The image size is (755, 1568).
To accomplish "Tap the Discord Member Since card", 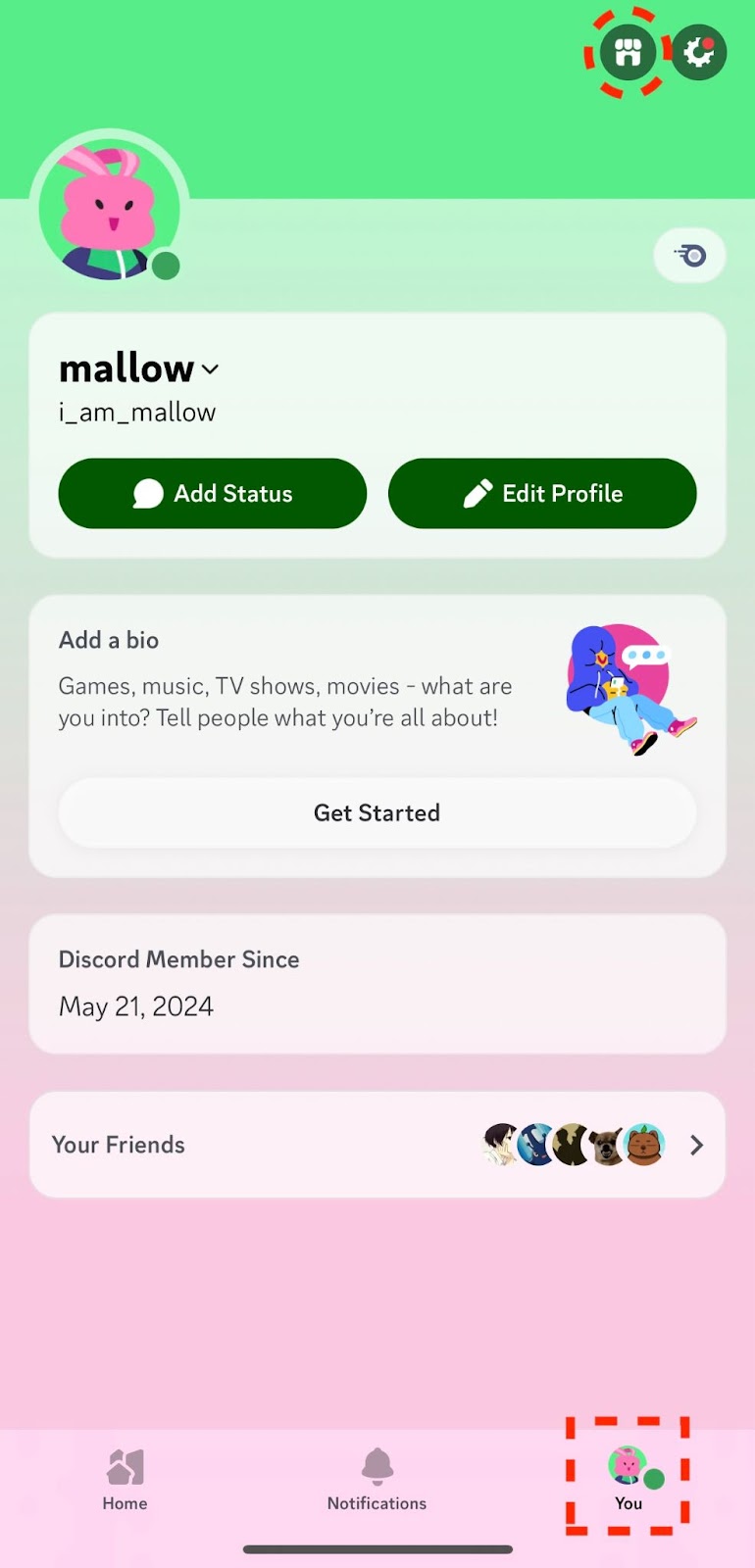I will pos(377,983).
